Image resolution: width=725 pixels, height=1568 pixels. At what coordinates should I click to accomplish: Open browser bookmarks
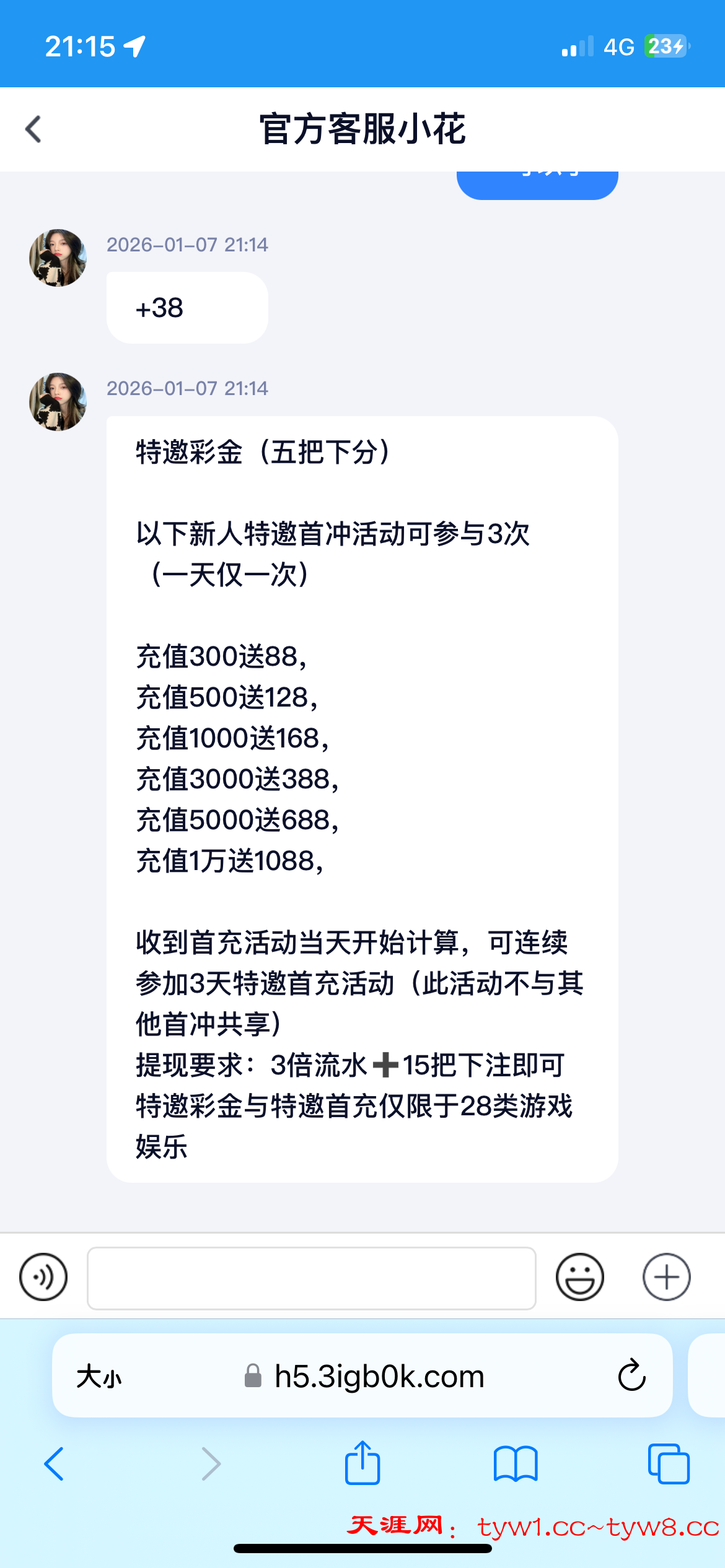(x=516, y=1464)
